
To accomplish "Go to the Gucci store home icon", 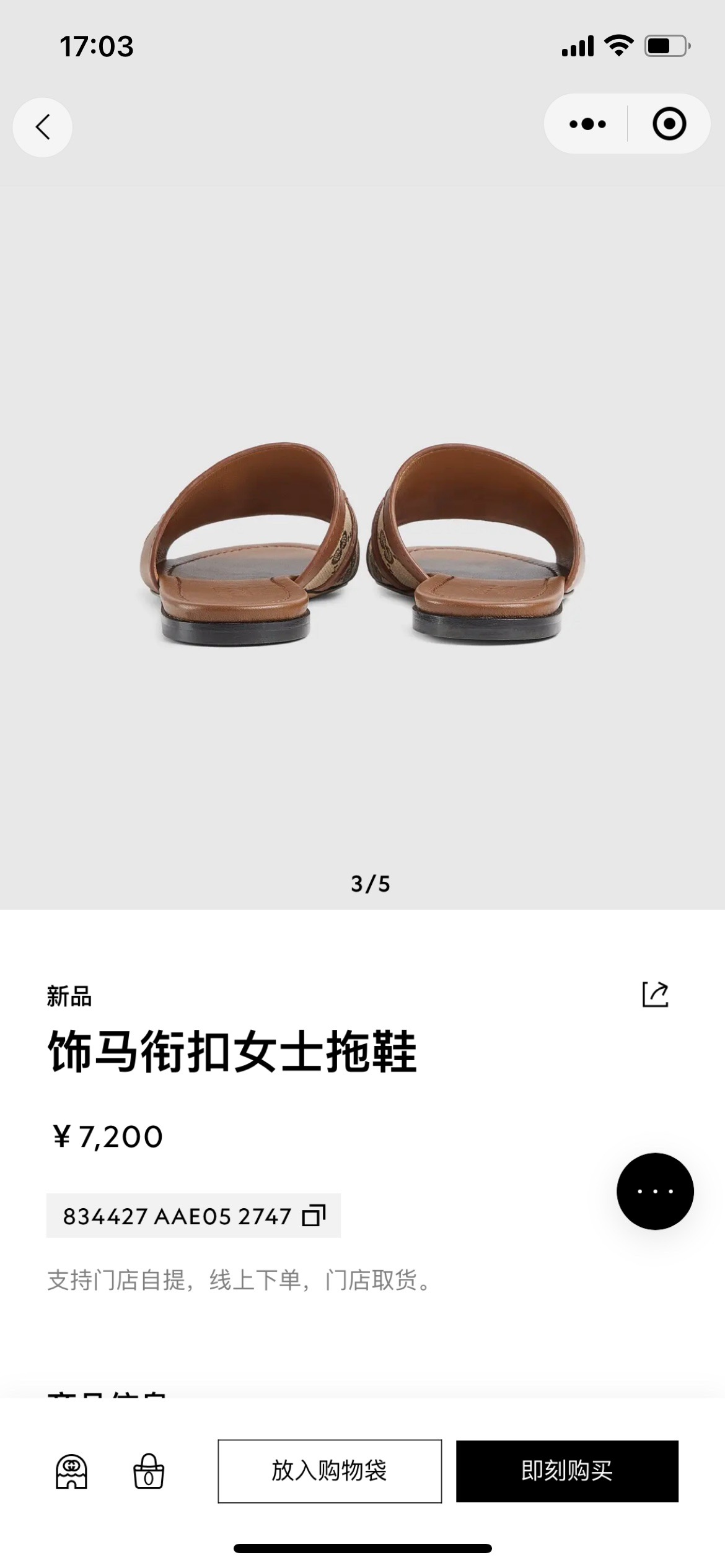I will [71, 1471].
